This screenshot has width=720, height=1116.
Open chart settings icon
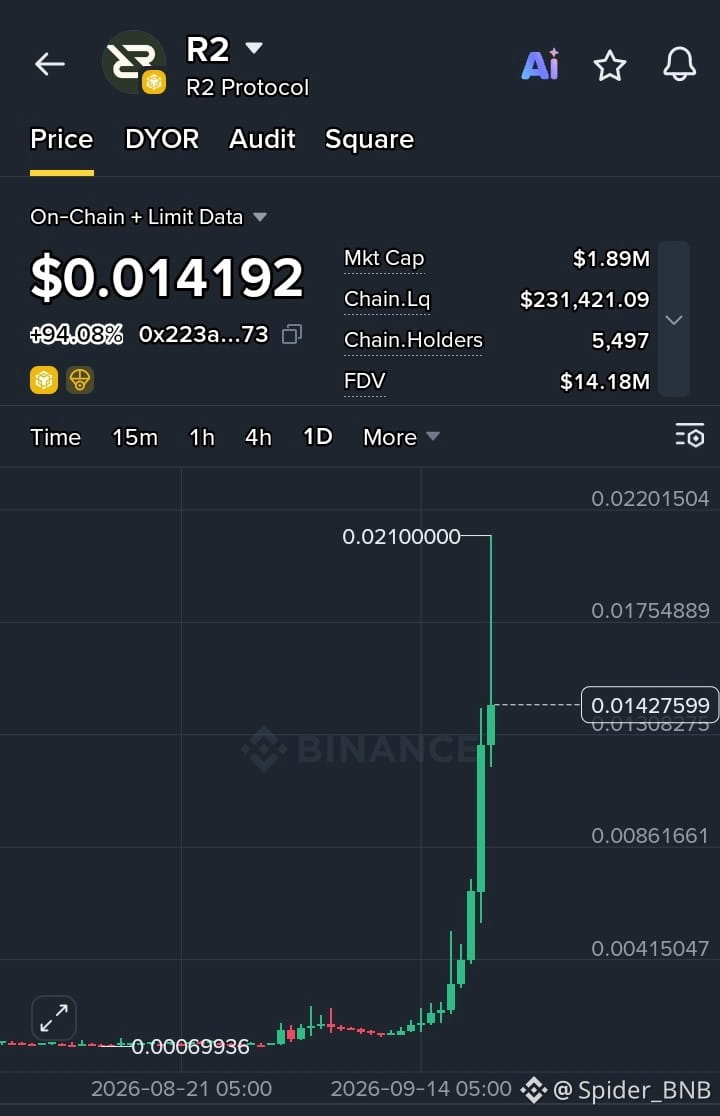click(x=689, y=436)
